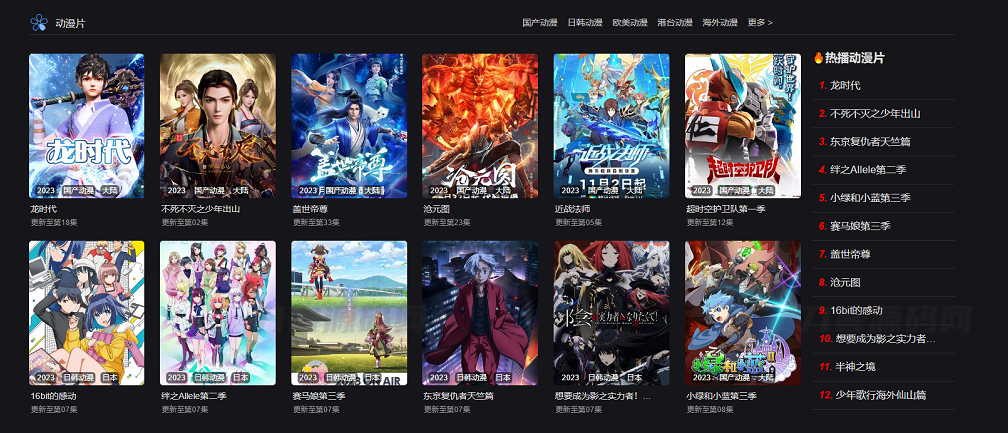View 东京复仇者天竺篇 poster card
The height and width of the screenshot is (433, 1008).
[480, 312]
